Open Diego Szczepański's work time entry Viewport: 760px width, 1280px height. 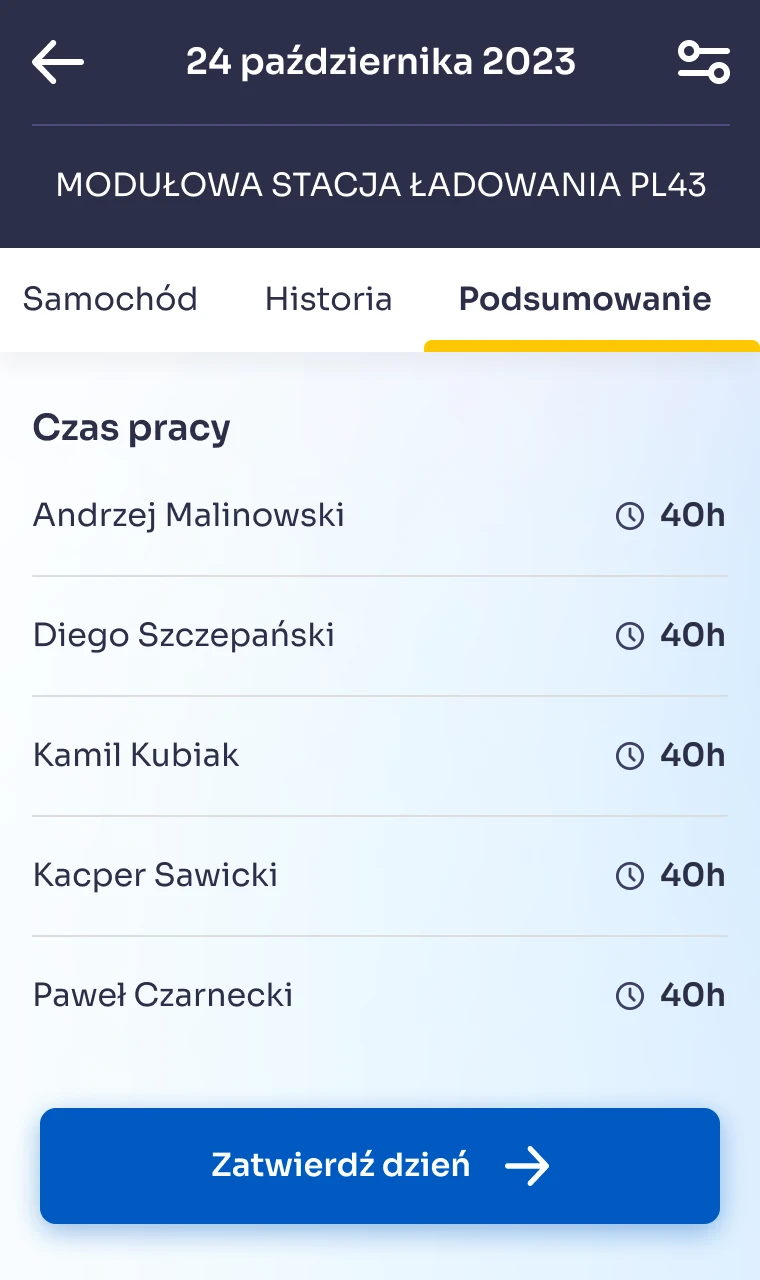(x=184, y=635)
